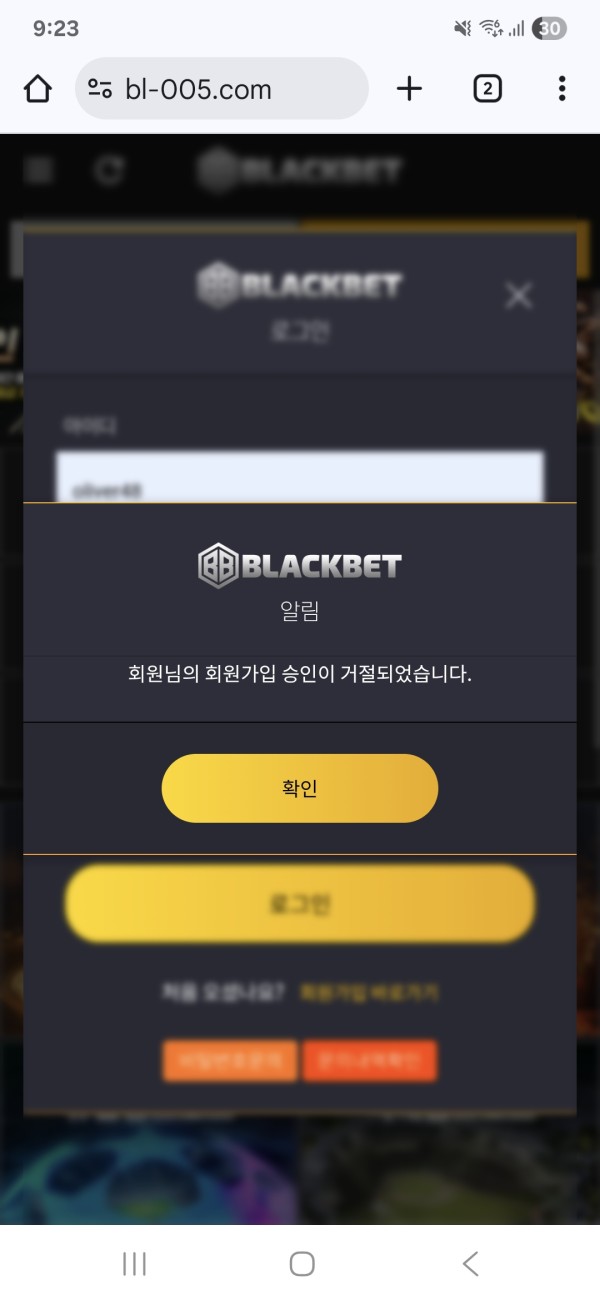Go back using the system back button
This screenshot has height=1300, width=600.
pos(470,1263)
